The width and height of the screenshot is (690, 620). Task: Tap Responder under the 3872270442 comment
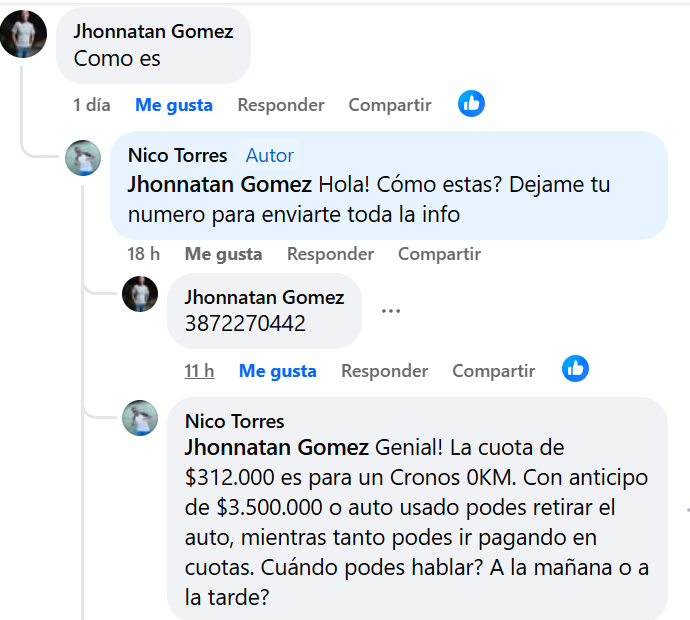pos(384,371)
